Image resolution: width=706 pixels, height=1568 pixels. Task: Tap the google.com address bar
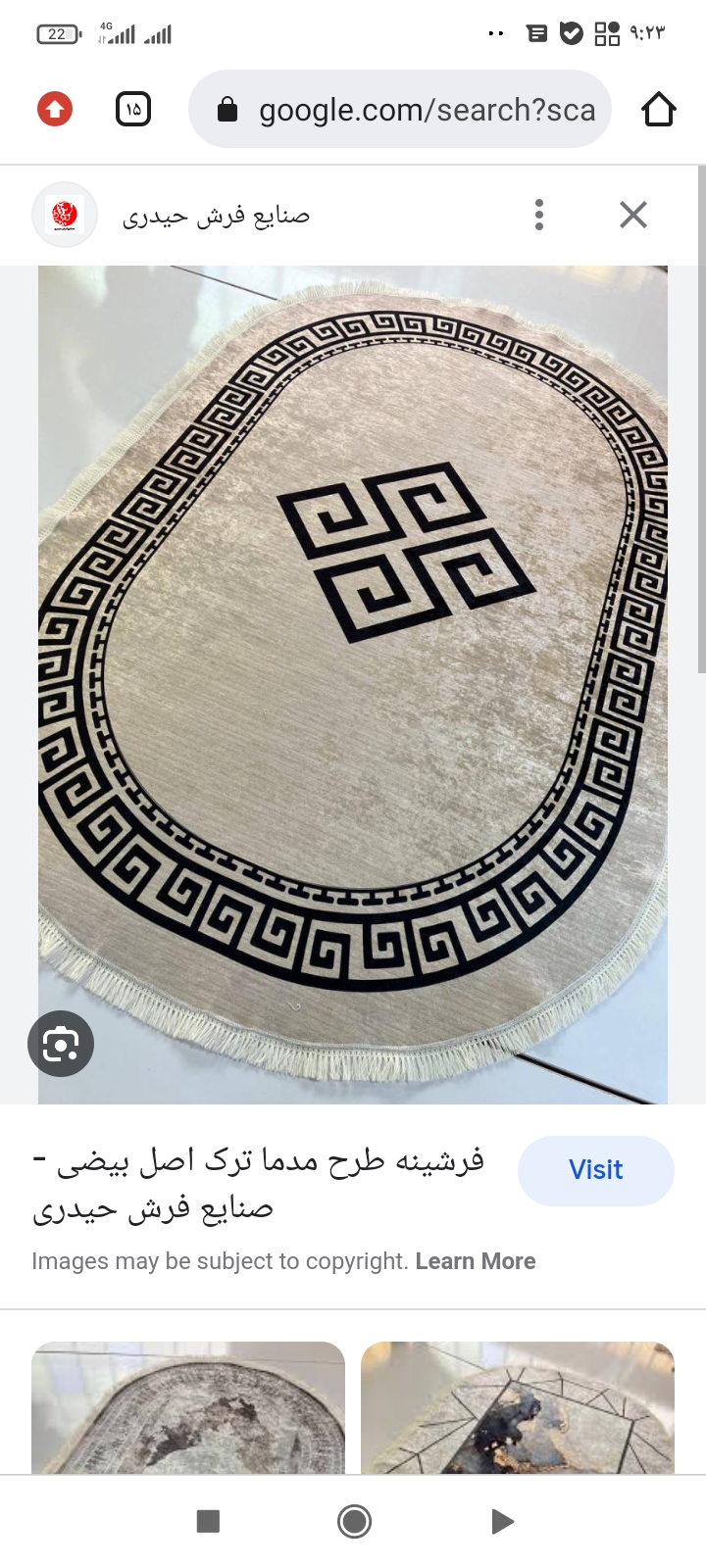tap(400, 110)
